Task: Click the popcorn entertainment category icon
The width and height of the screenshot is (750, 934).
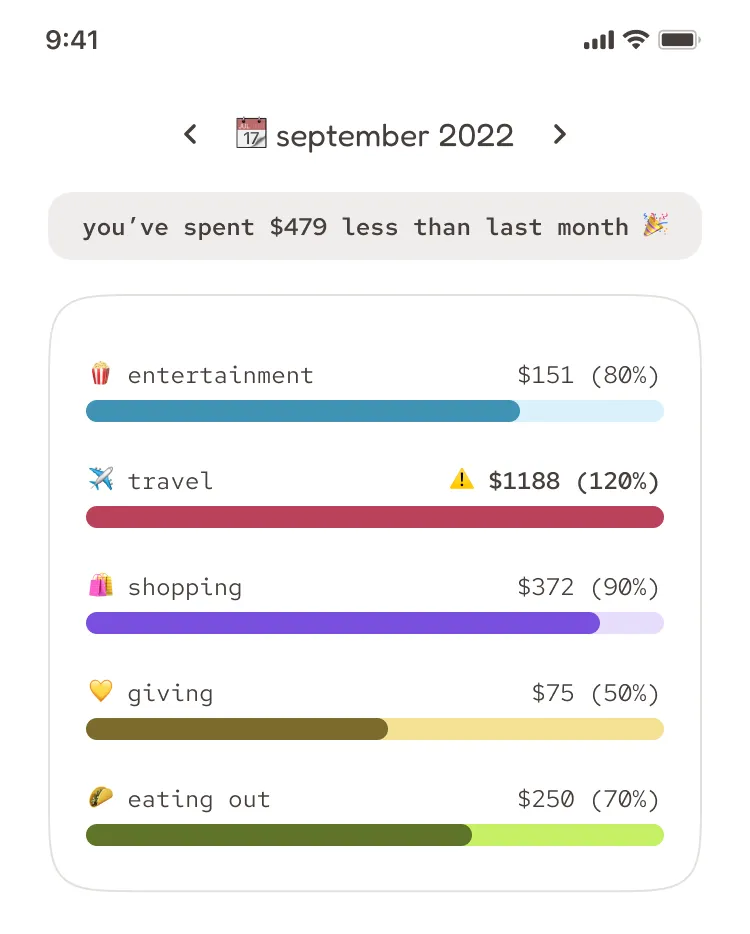Action: click(101, 375)
